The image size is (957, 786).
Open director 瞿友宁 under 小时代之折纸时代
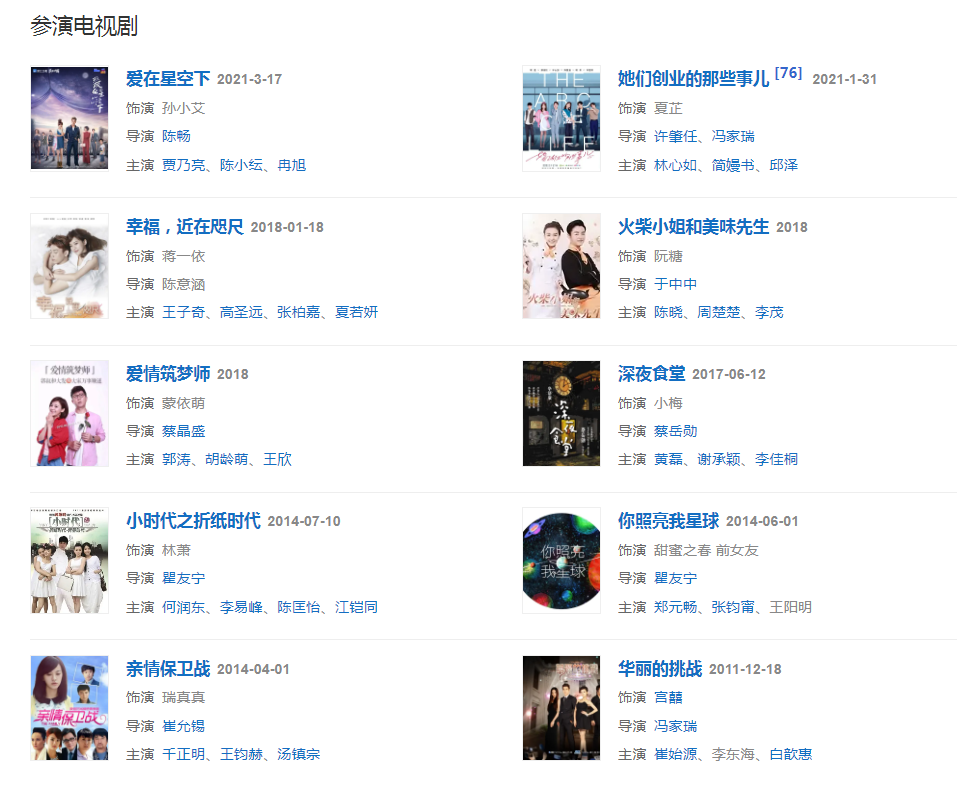coord(183,578)
